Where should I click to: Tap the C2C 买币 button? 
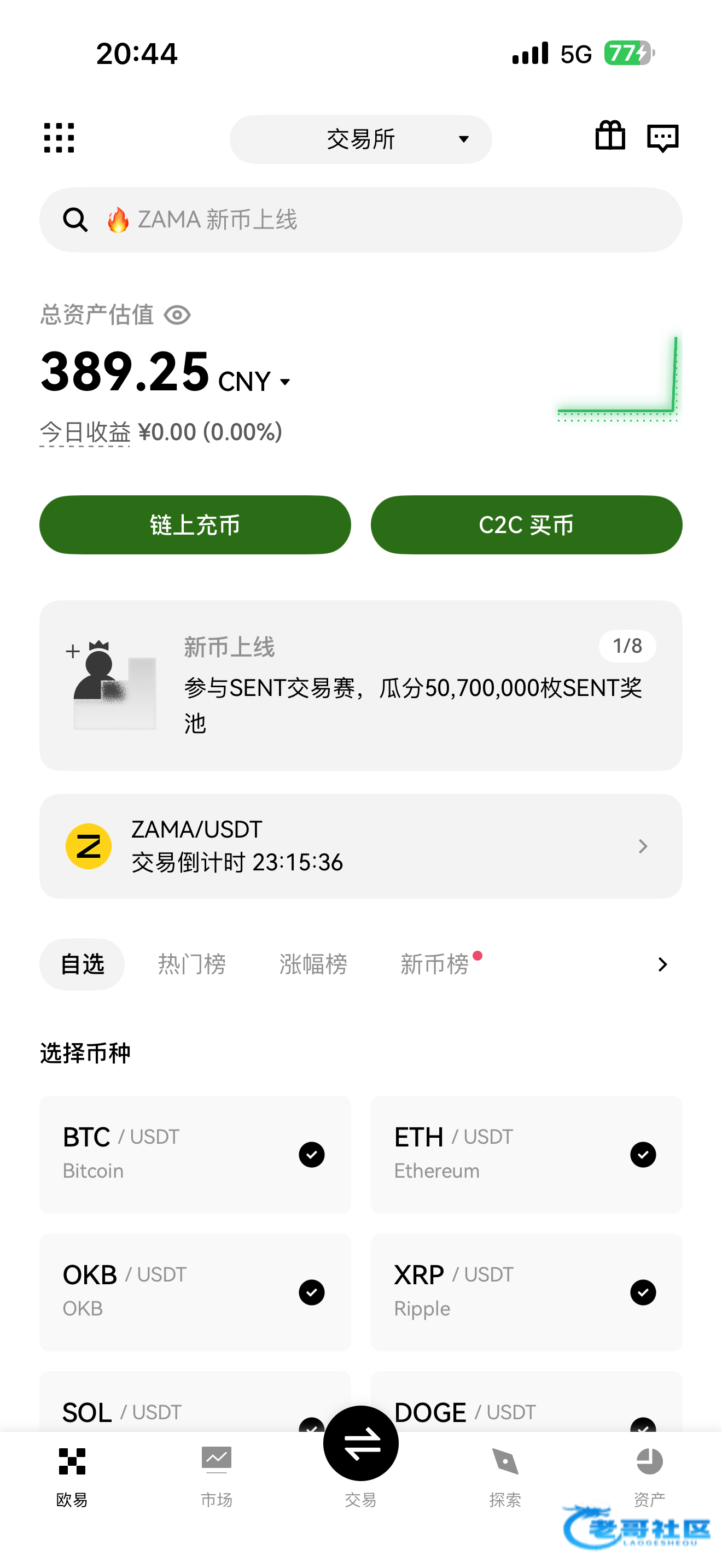[x=526, y=525]
